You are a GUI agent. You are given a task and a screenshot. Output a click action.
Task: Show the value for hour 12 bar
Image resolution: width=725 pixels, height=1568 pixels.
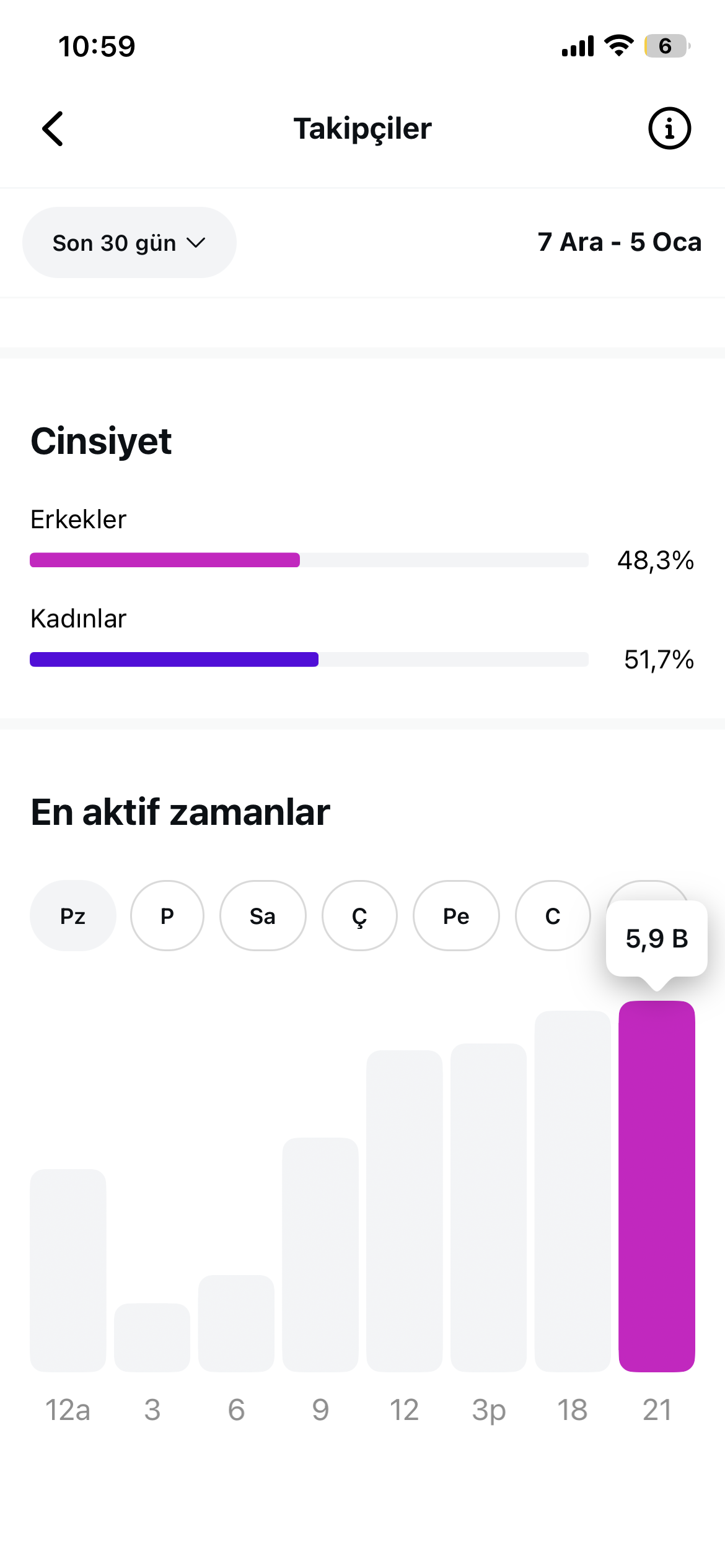click(x=405, y=1211)
